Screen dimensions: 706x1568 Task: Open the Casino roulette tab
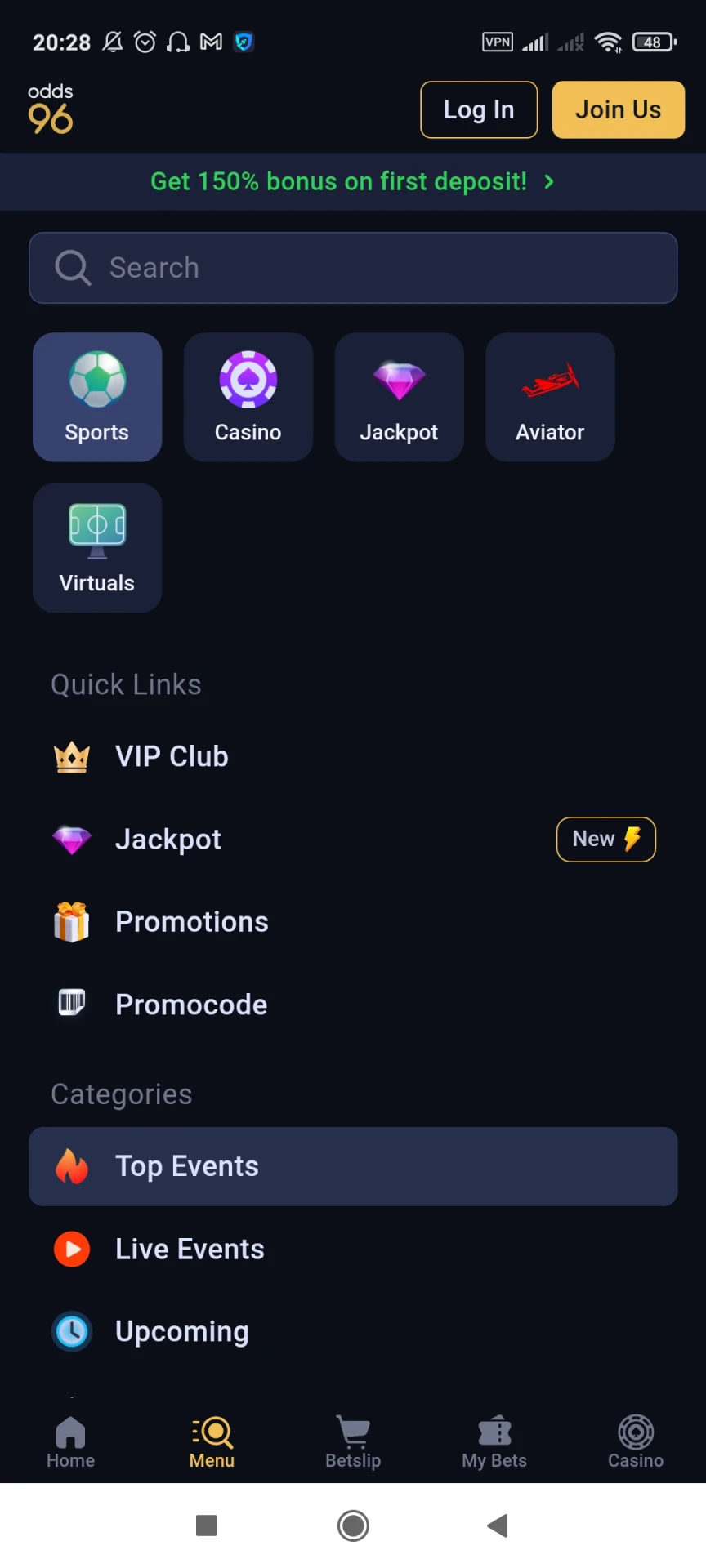tap(635, 1441)
